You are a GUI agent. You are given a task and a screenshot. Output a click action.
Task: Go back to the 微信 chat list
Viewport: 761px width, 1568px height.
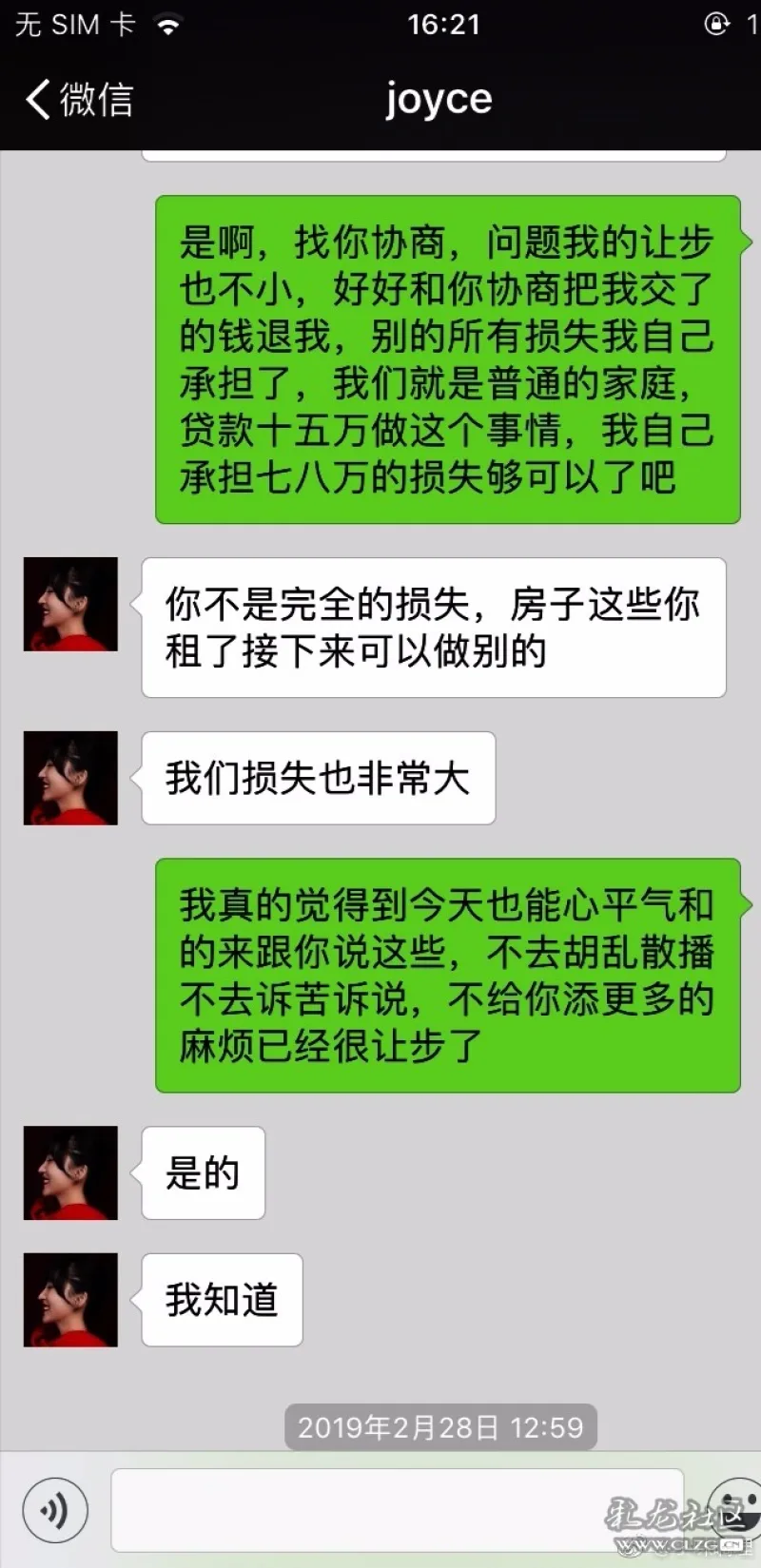(78, 100)
